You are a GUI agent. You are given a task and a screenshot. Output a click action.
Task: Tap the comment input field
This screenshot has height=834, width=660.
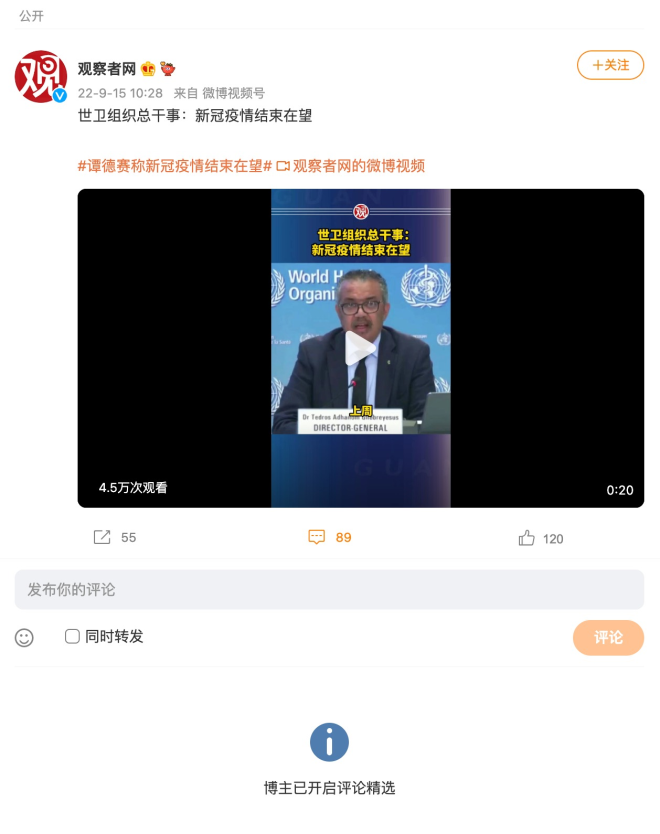pos(329,590)
